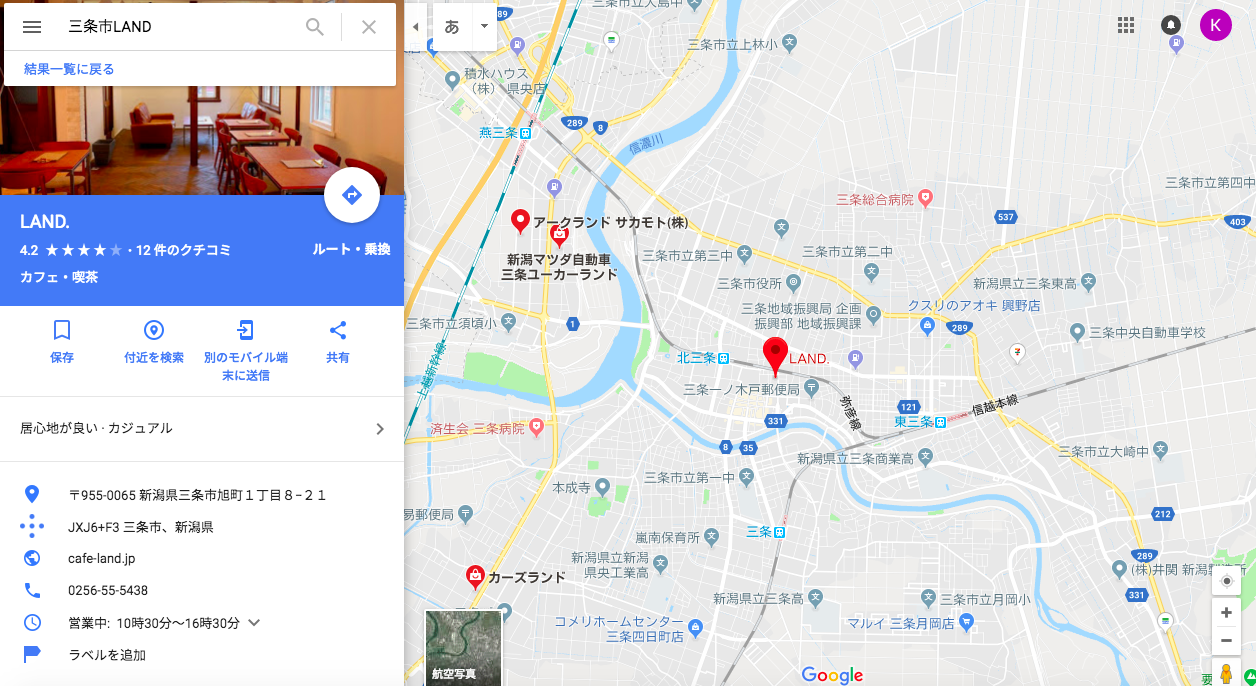
Task: Open the 12 reviews link
Action: click(184, 249)
